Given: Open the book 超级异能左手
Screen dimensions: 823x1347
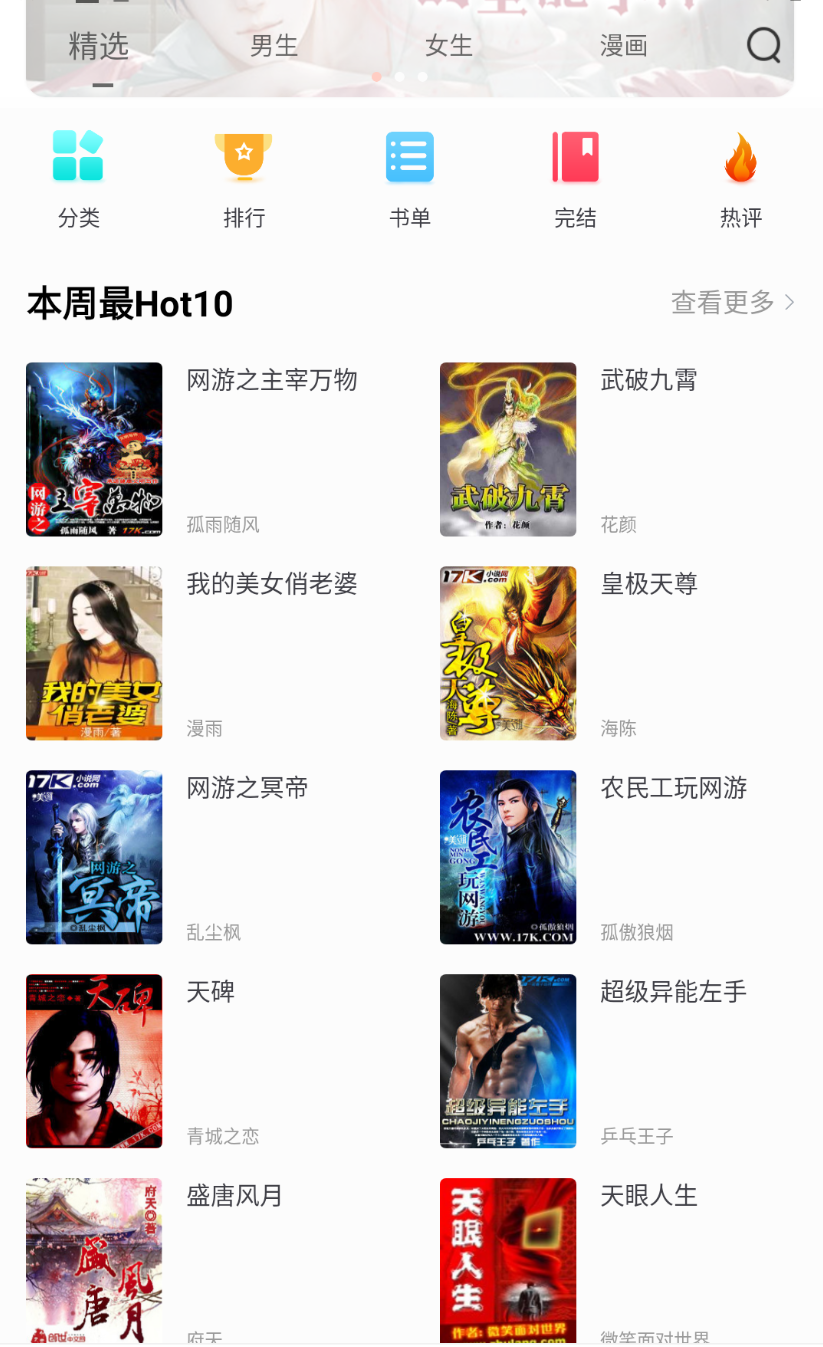Looking at the screenshot, I should point(508,1061).
